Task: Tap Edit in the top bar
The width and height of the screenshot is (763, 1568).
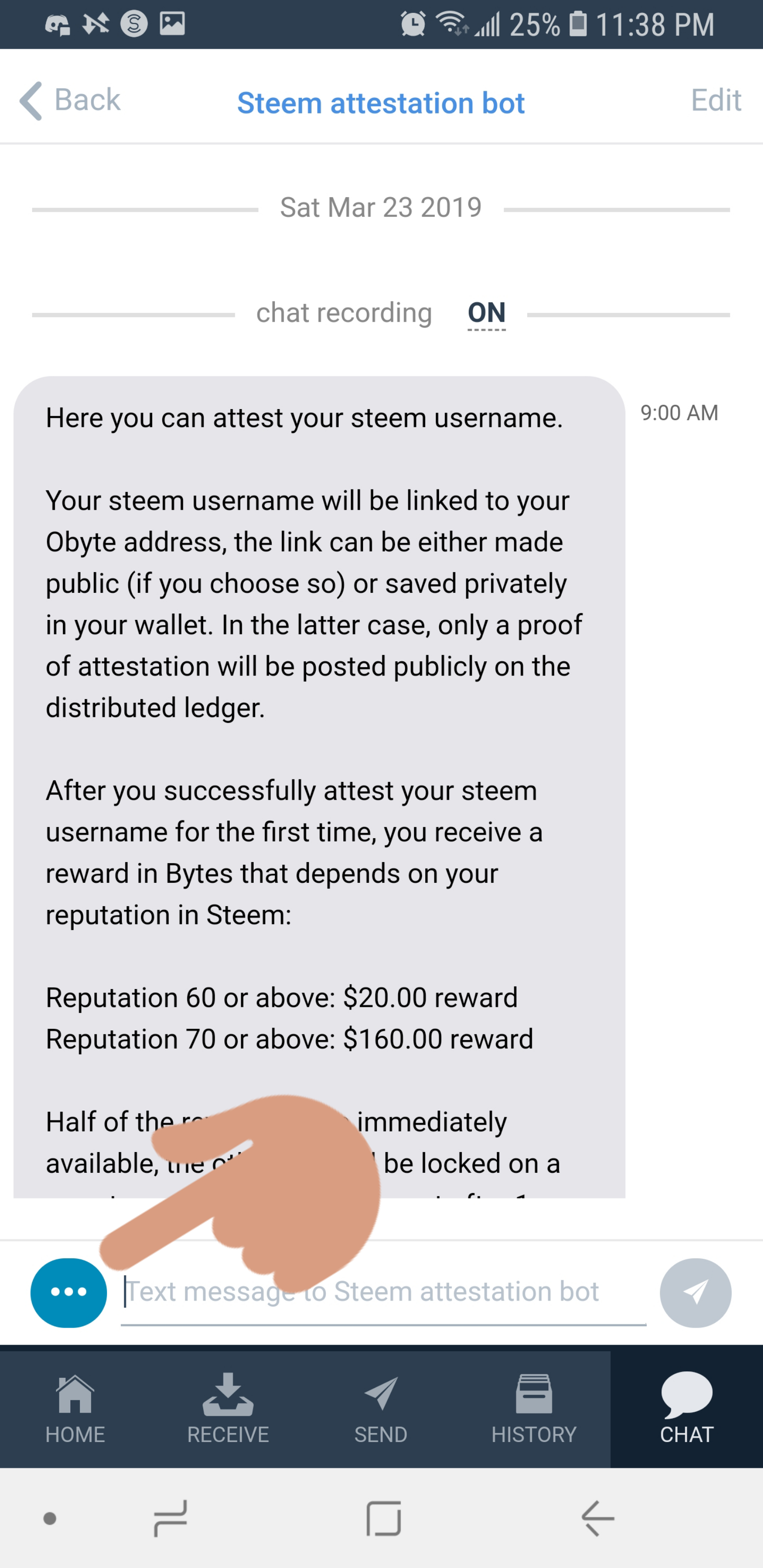Action: 716,101
